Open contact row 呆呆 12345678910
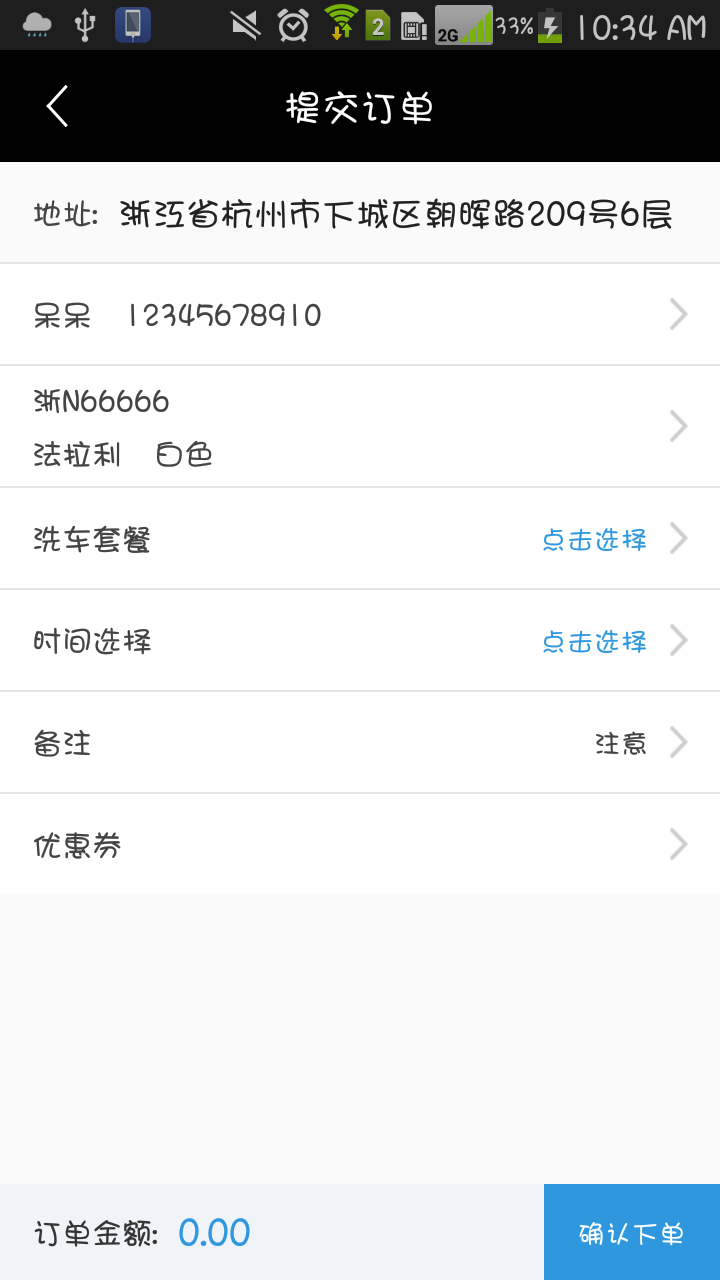The height and width of the screenshot is (1280, 720). [x=360, y=316]
